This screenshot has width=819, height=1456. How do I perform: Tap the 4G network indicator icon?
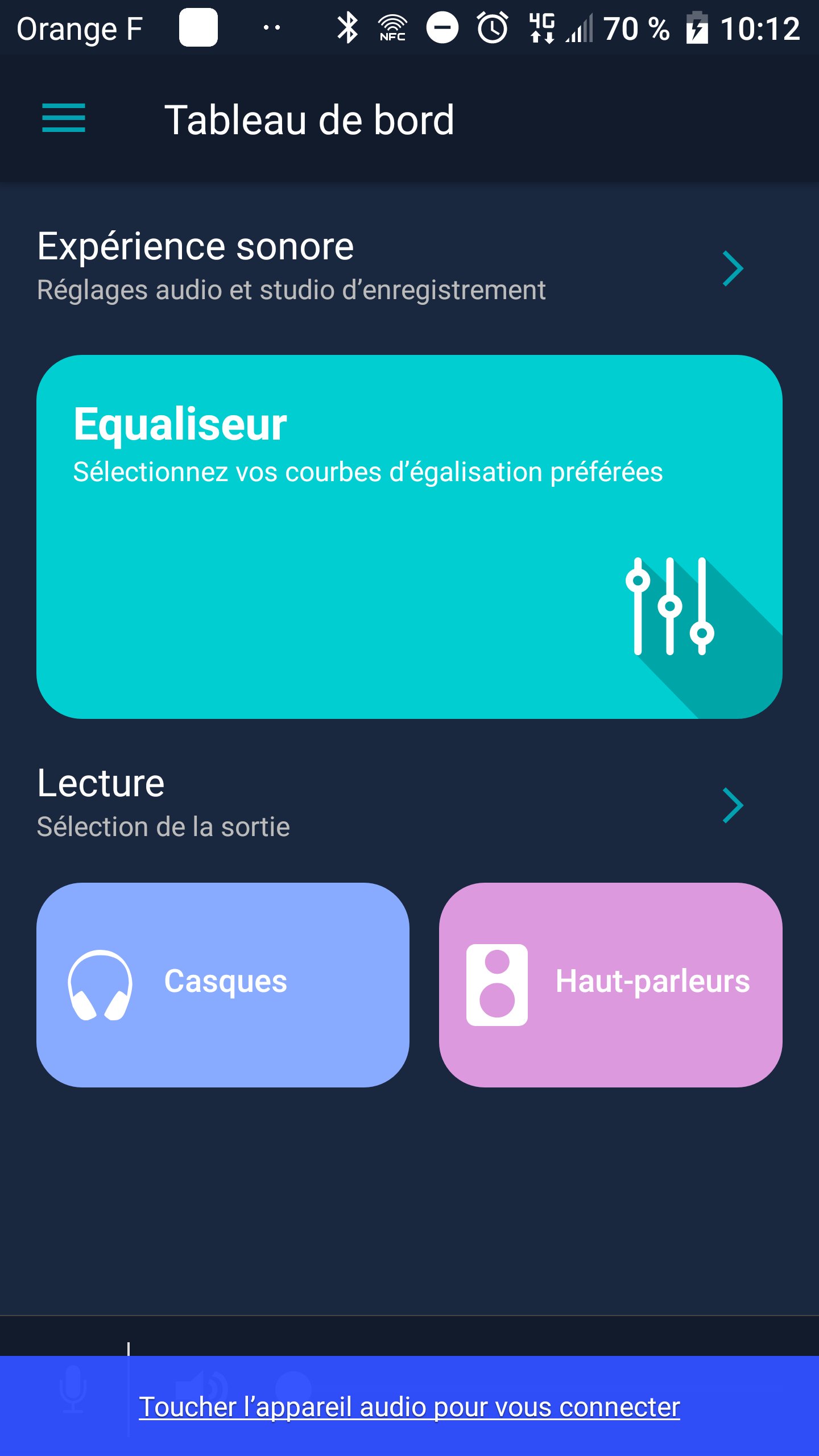tap(541, 27)
